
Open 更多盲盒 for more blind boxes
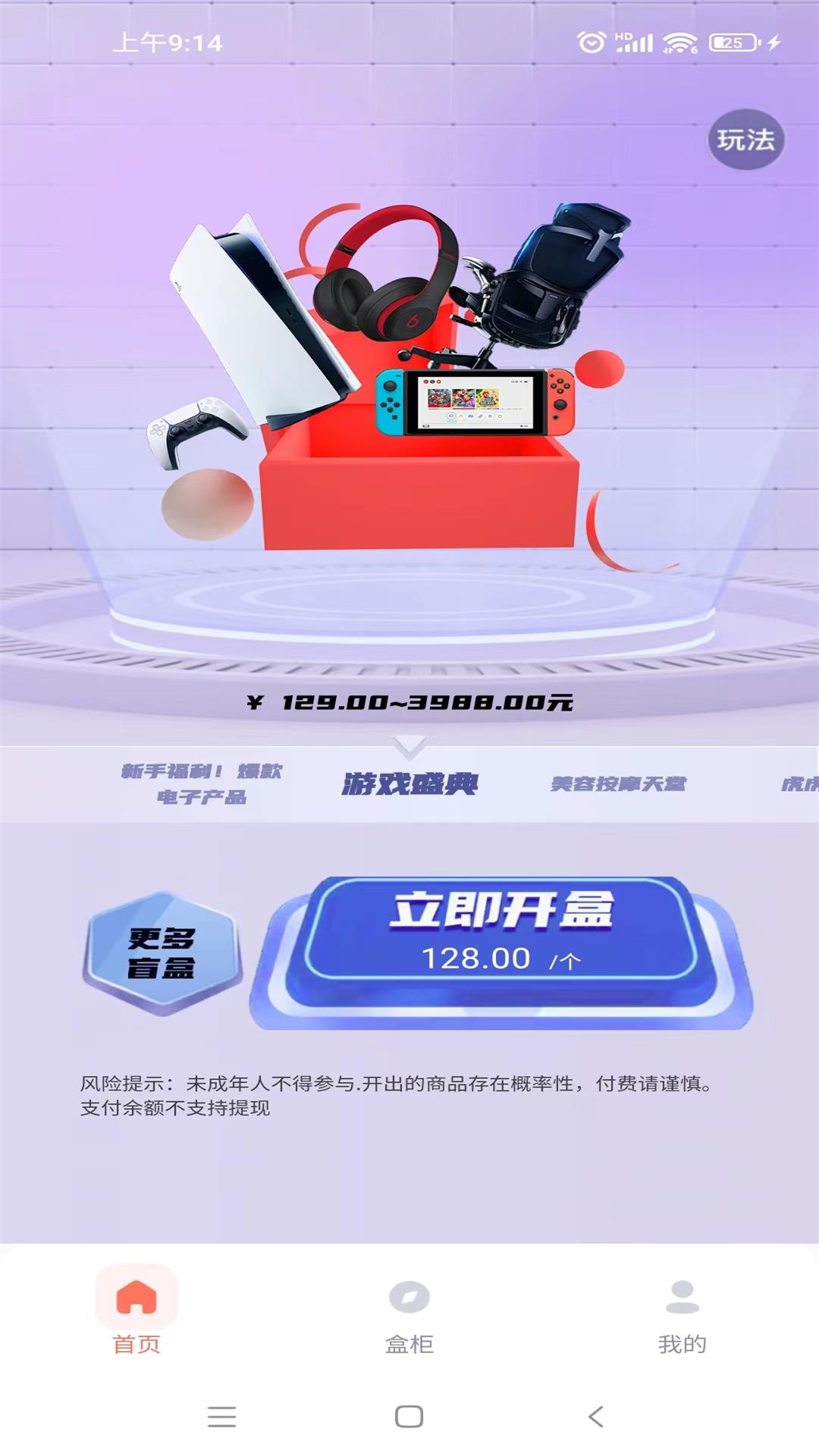tap(162, 953)
